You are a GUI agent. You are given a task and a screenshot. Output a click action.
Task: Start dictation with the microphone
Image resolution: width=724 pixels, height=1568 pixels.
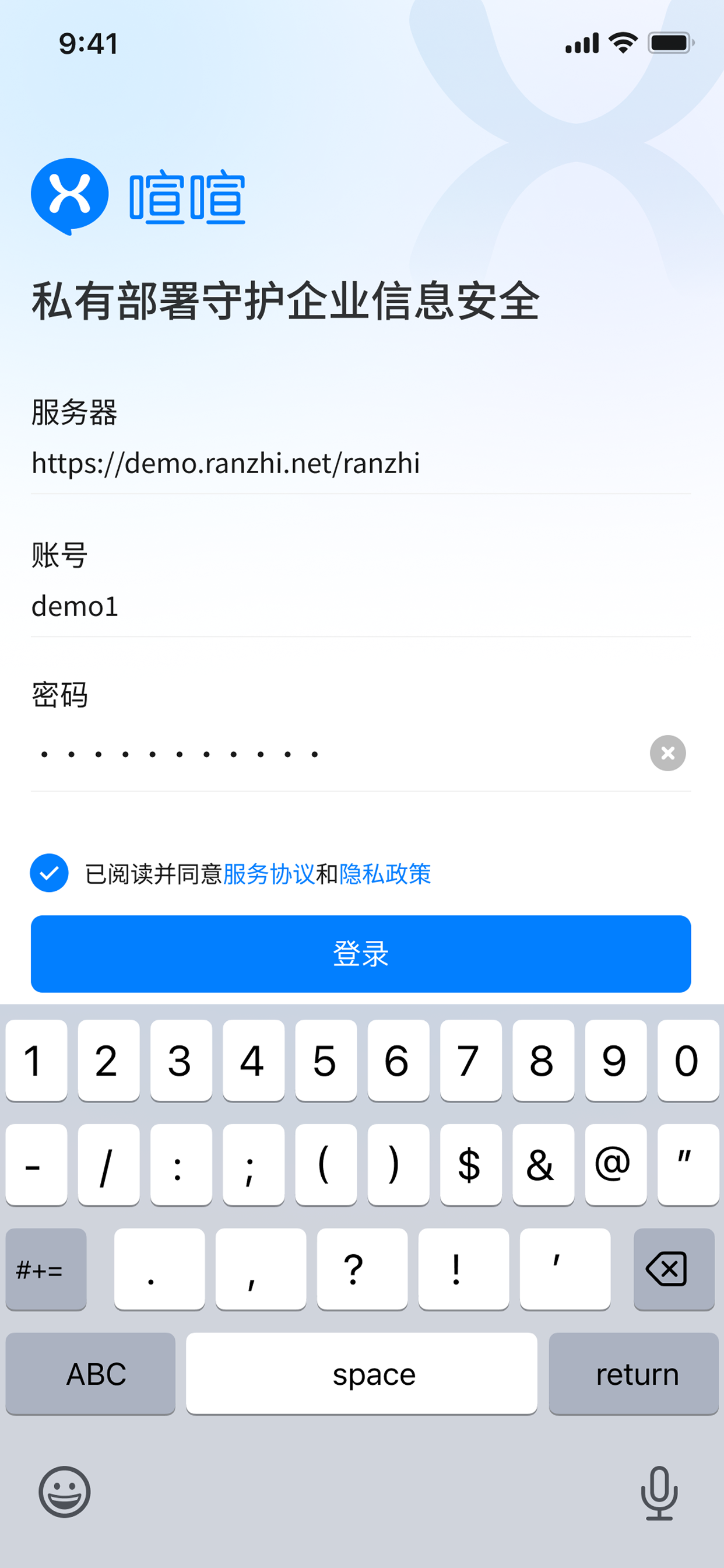(659, 1493)
